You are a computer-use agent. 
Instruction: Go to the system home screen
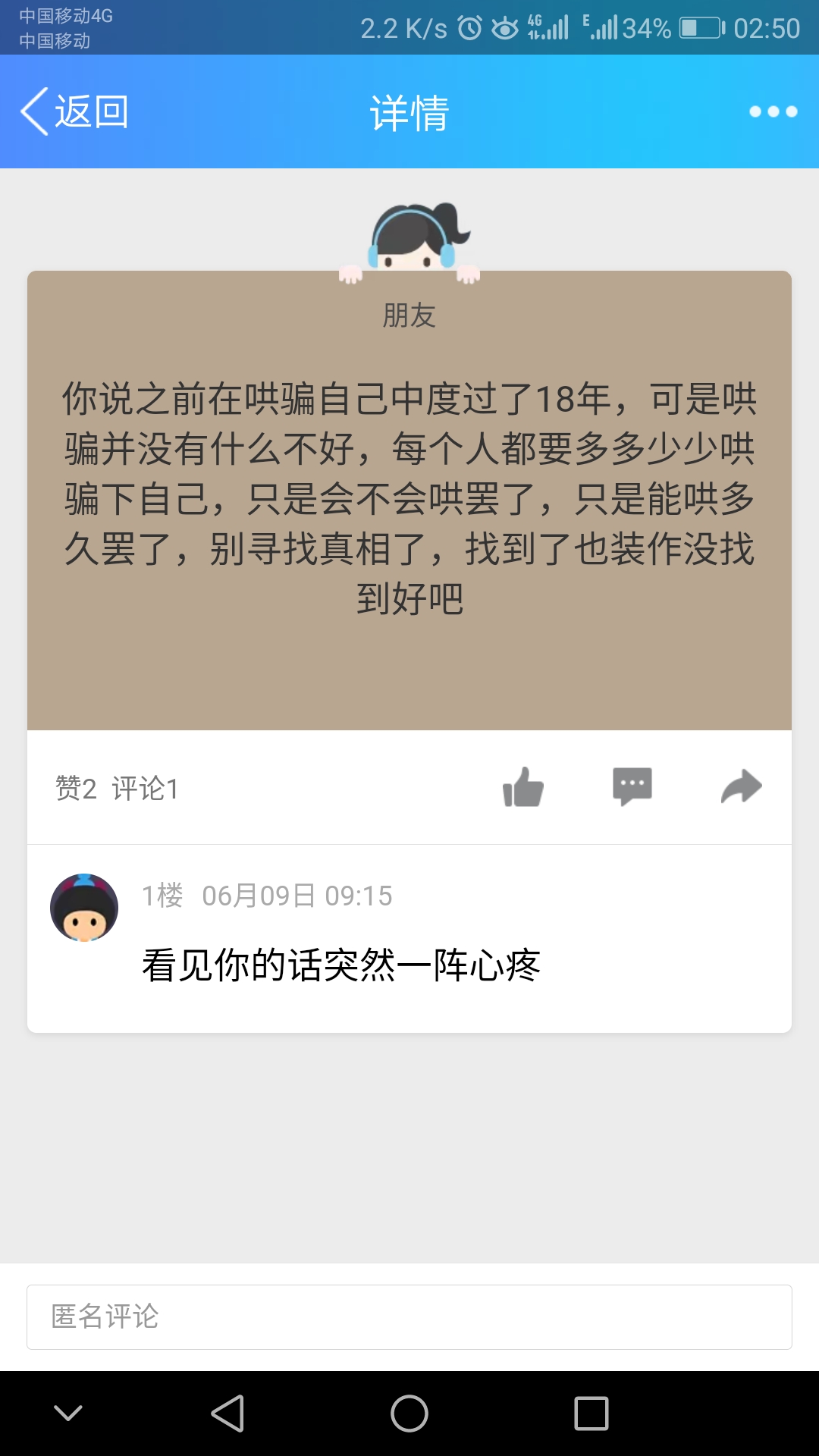tap(409, 1414)
